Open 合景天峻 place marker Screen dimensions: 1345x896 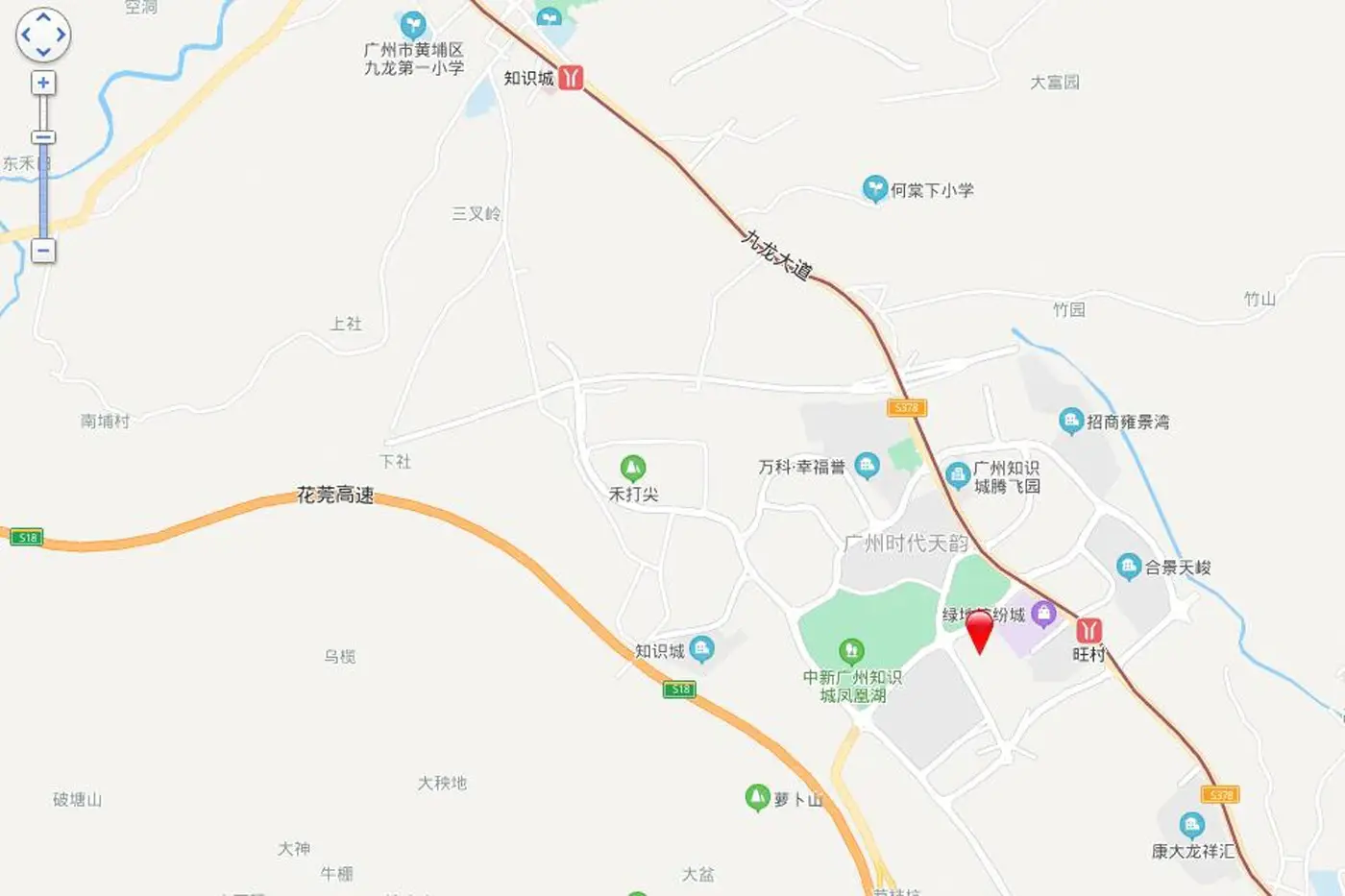click(x=1129, y=567)
